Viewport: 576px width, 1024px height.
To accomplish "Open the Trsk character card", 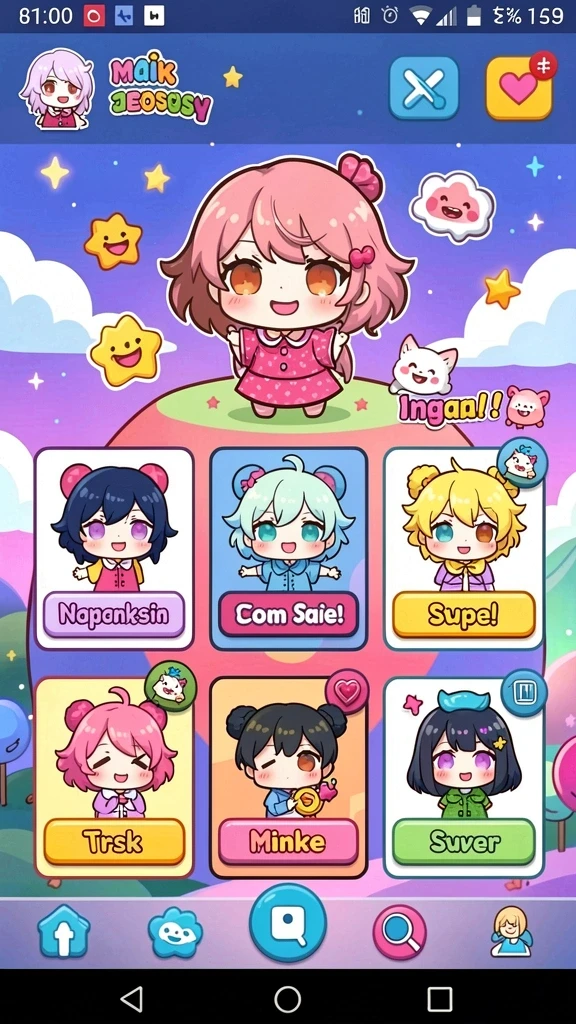I will pos(114,777).
